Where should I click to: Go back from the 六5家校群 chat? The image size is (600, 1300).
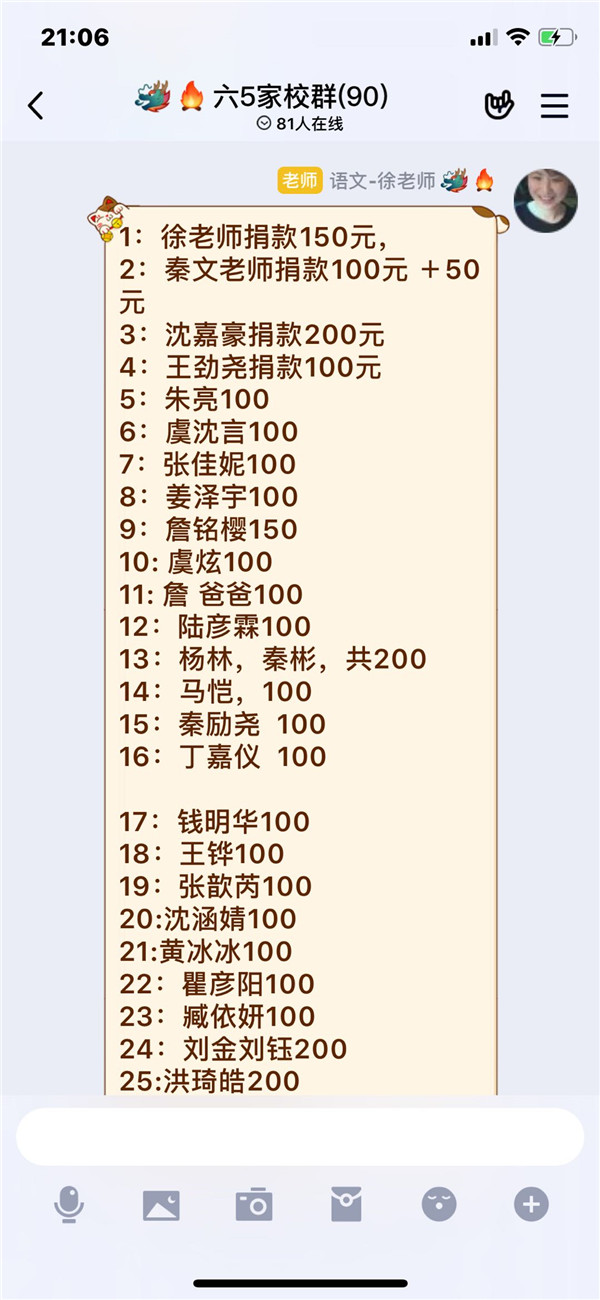point(36,105)
